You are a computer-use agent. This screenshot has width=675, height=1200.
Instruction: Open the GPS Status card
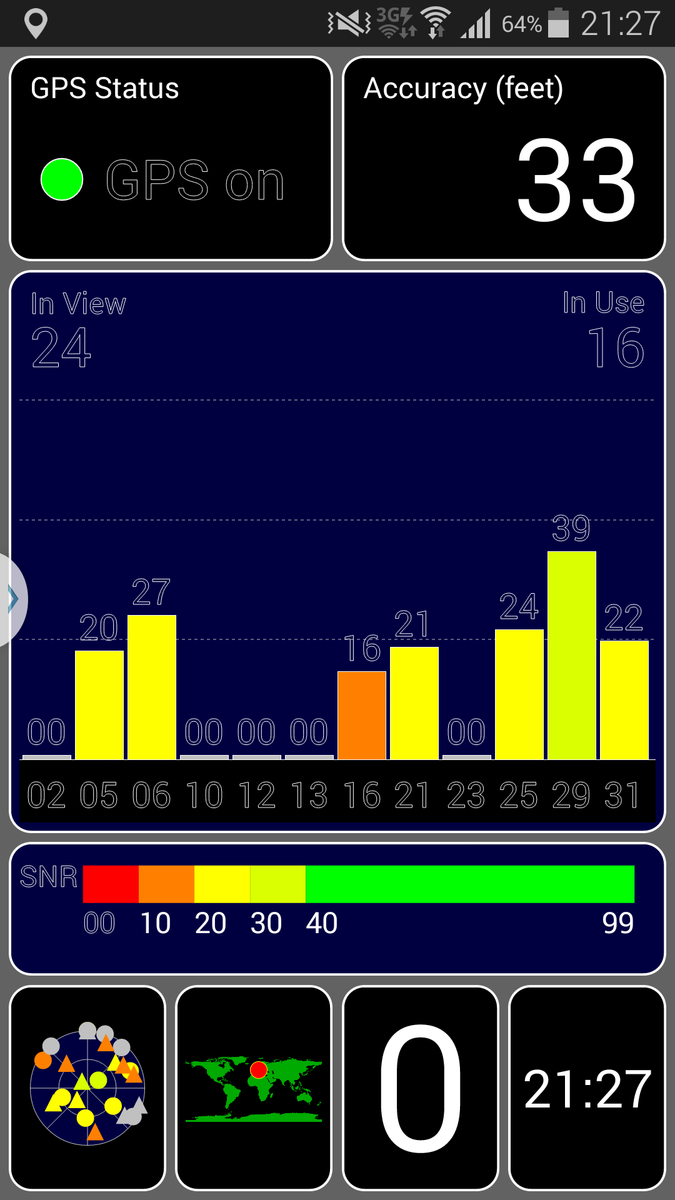tap(170, 158)
